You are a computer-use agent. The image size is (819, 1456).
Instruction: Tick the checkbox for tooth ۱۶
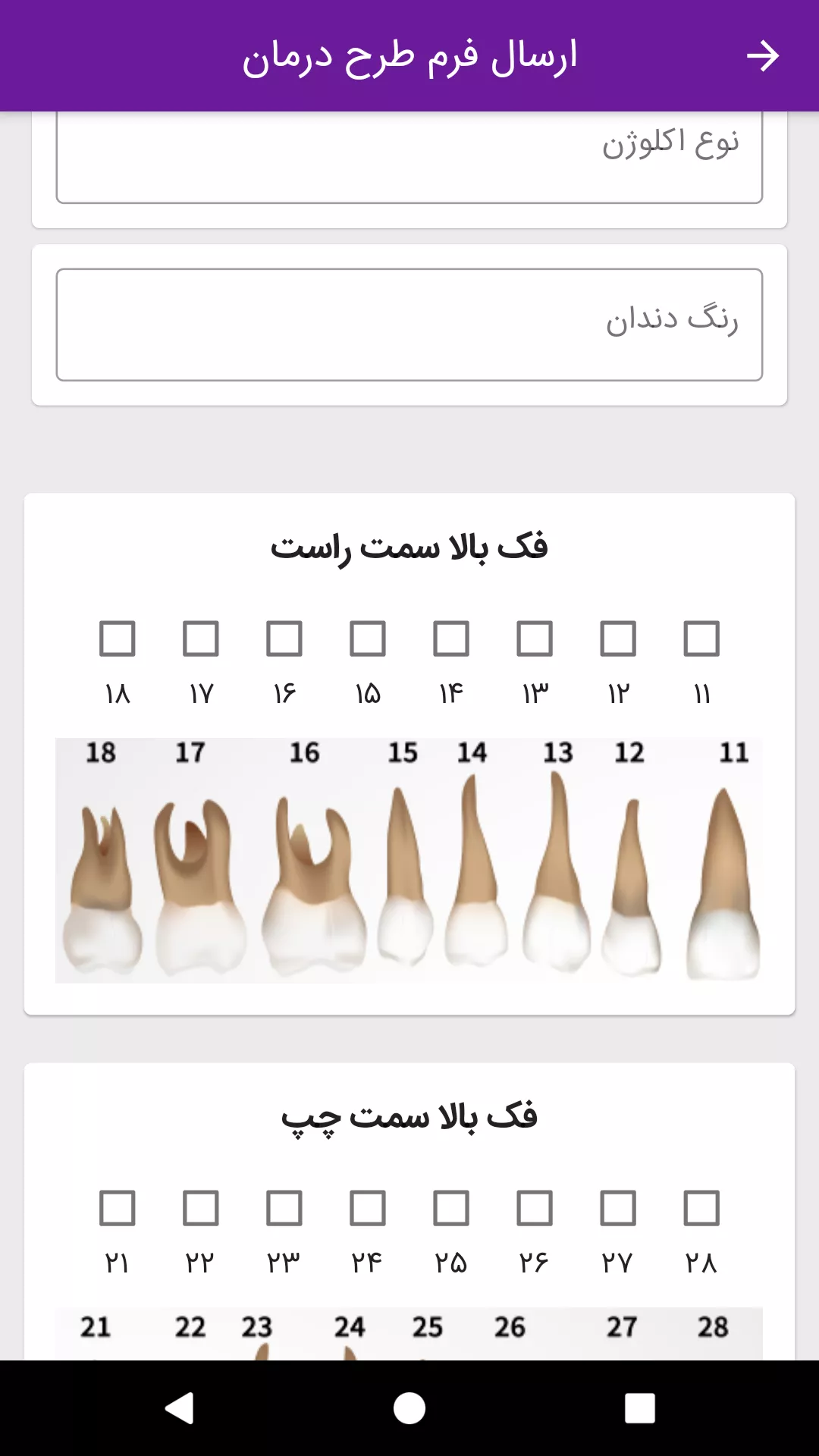coord(284,639)
